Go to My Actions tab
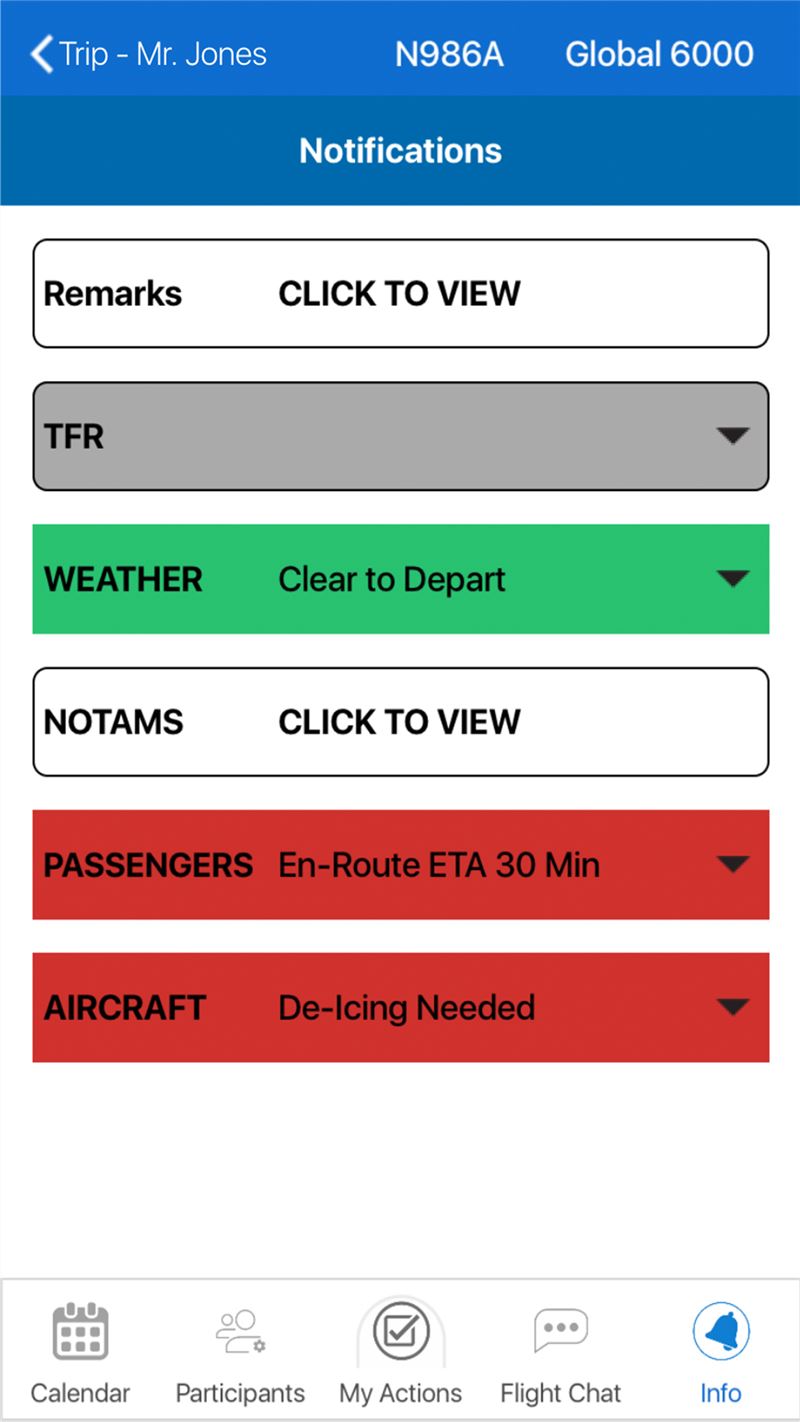The width and height of the screenshot is (800, 1422). tap(401, 1352)
